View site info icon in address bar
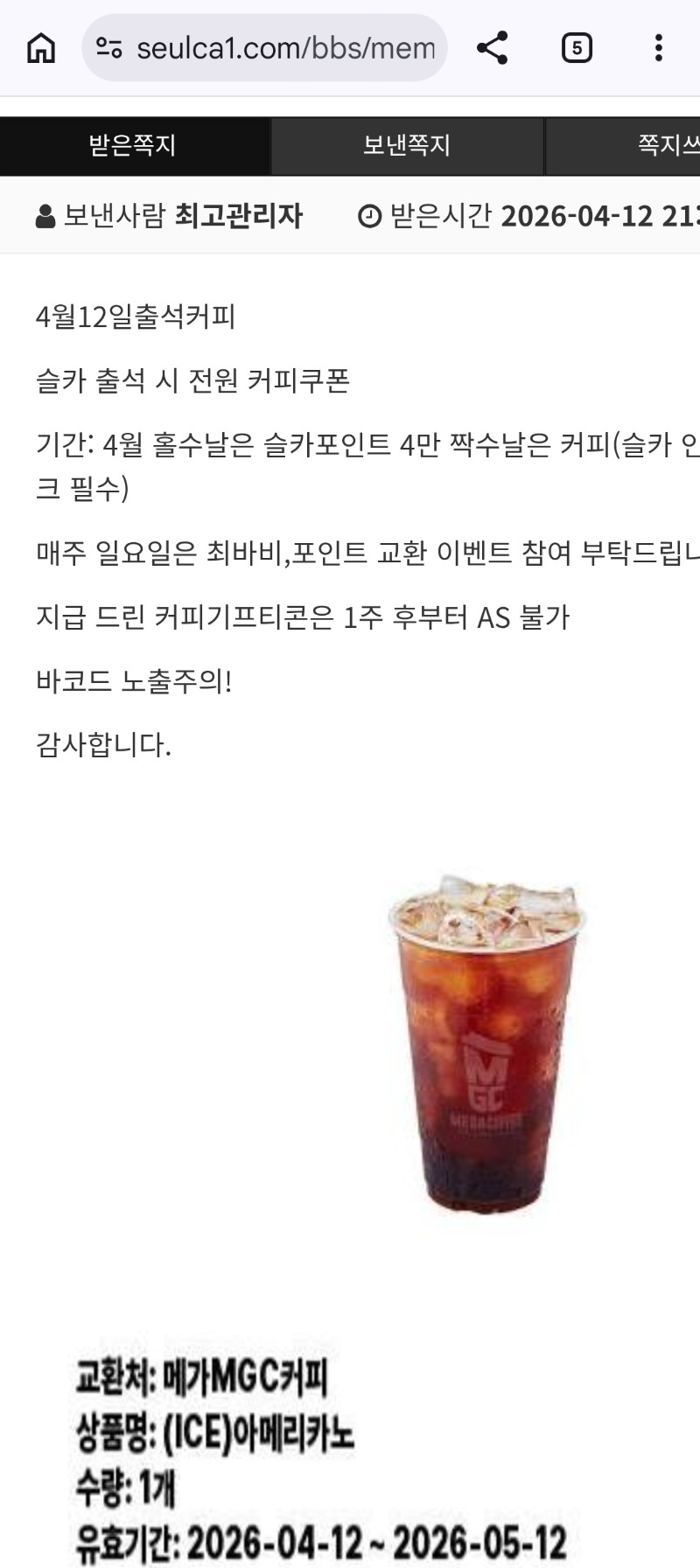Screen dimensions: 700x1568 tap(109, 48)
